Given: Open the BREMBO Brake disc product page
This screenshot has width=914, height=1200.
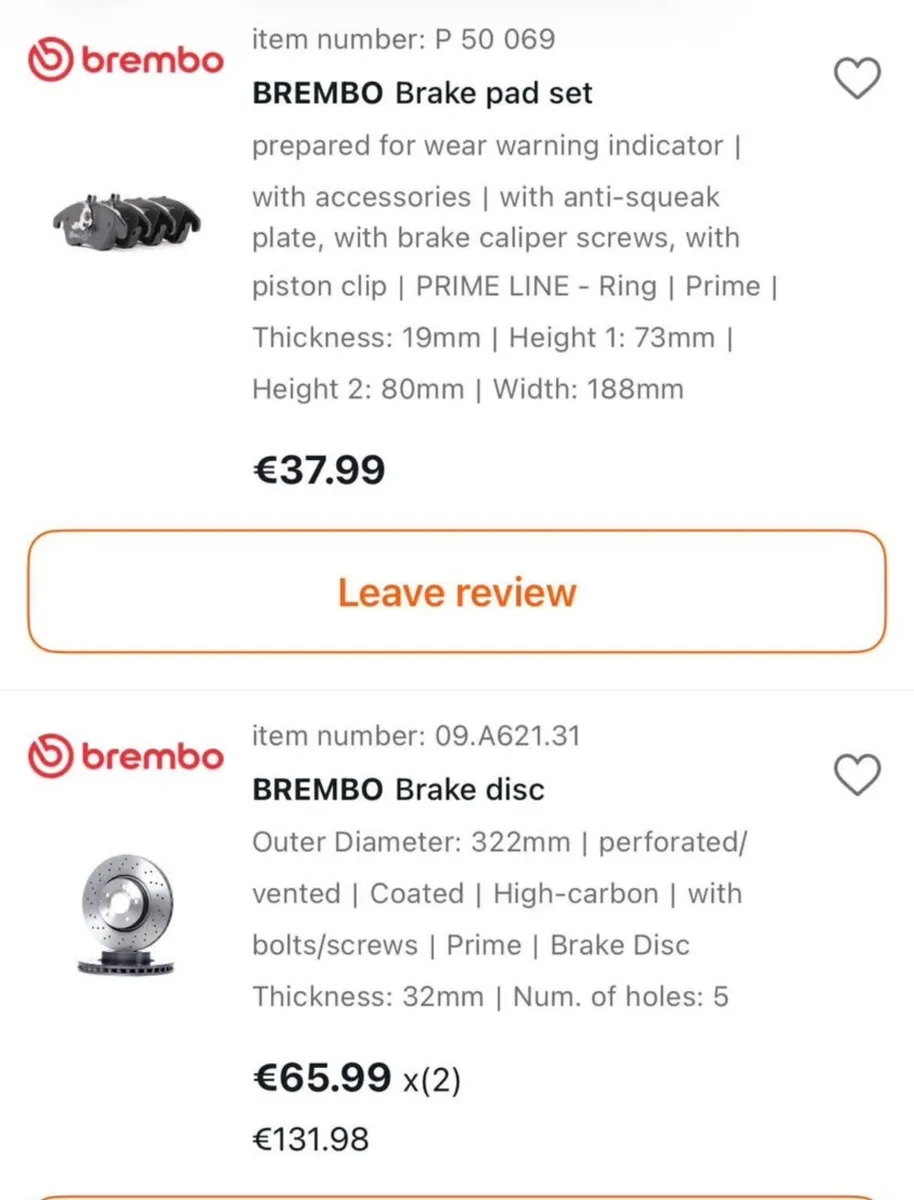Looking at the screenshot, I should click(x=398, y=789).
